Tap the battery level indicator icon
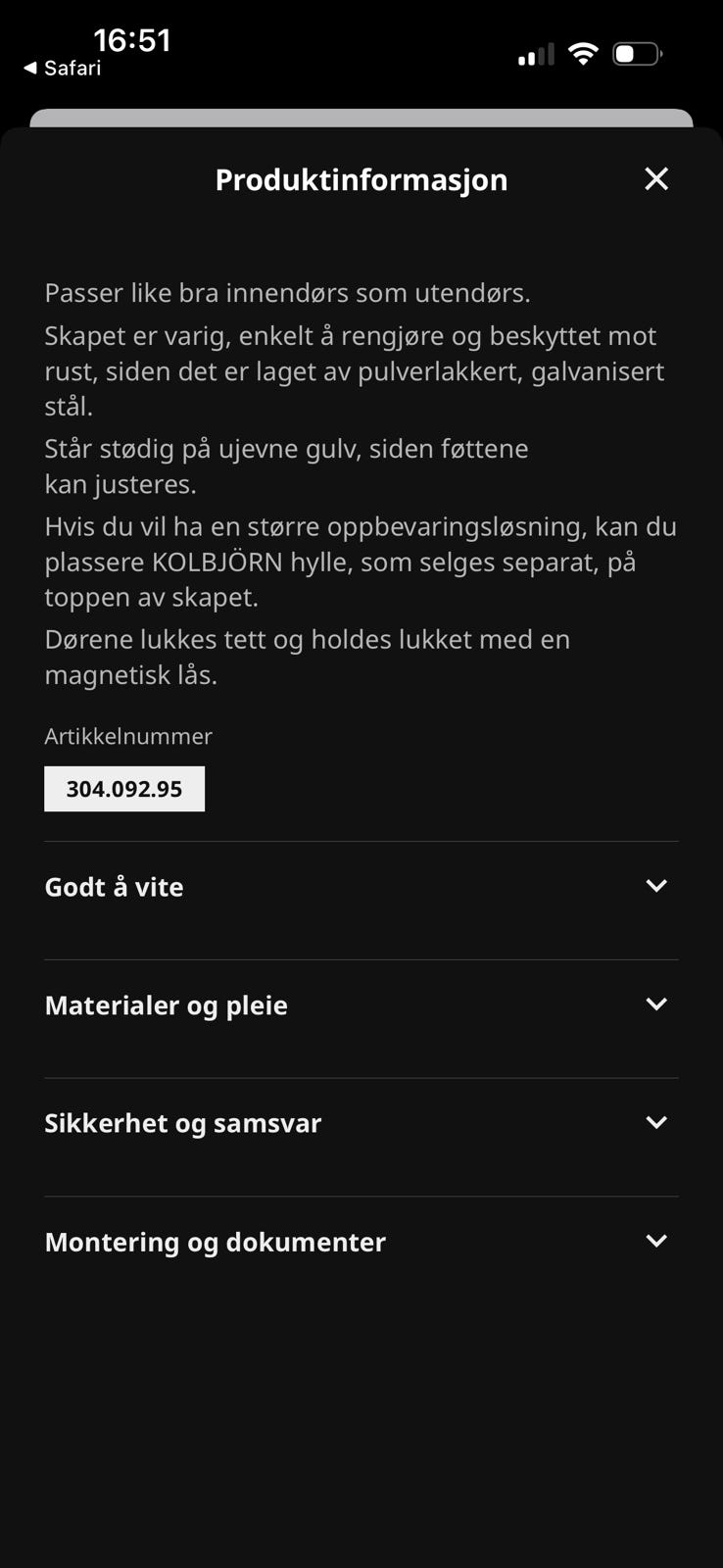The height and width of the screenshot is (1568, 723). tap(637, 54)
